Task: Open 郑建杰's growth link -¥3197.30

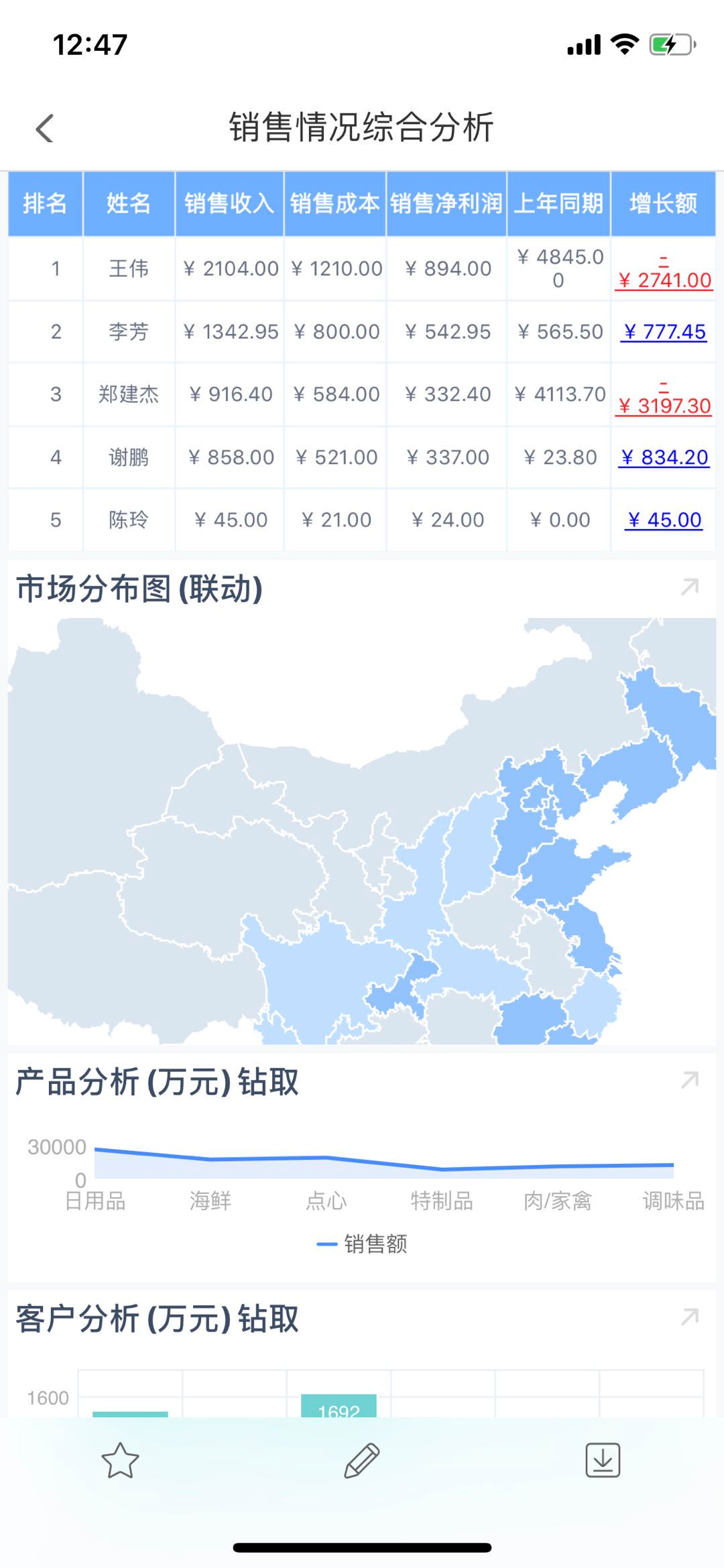Action: tap(664, 406)
